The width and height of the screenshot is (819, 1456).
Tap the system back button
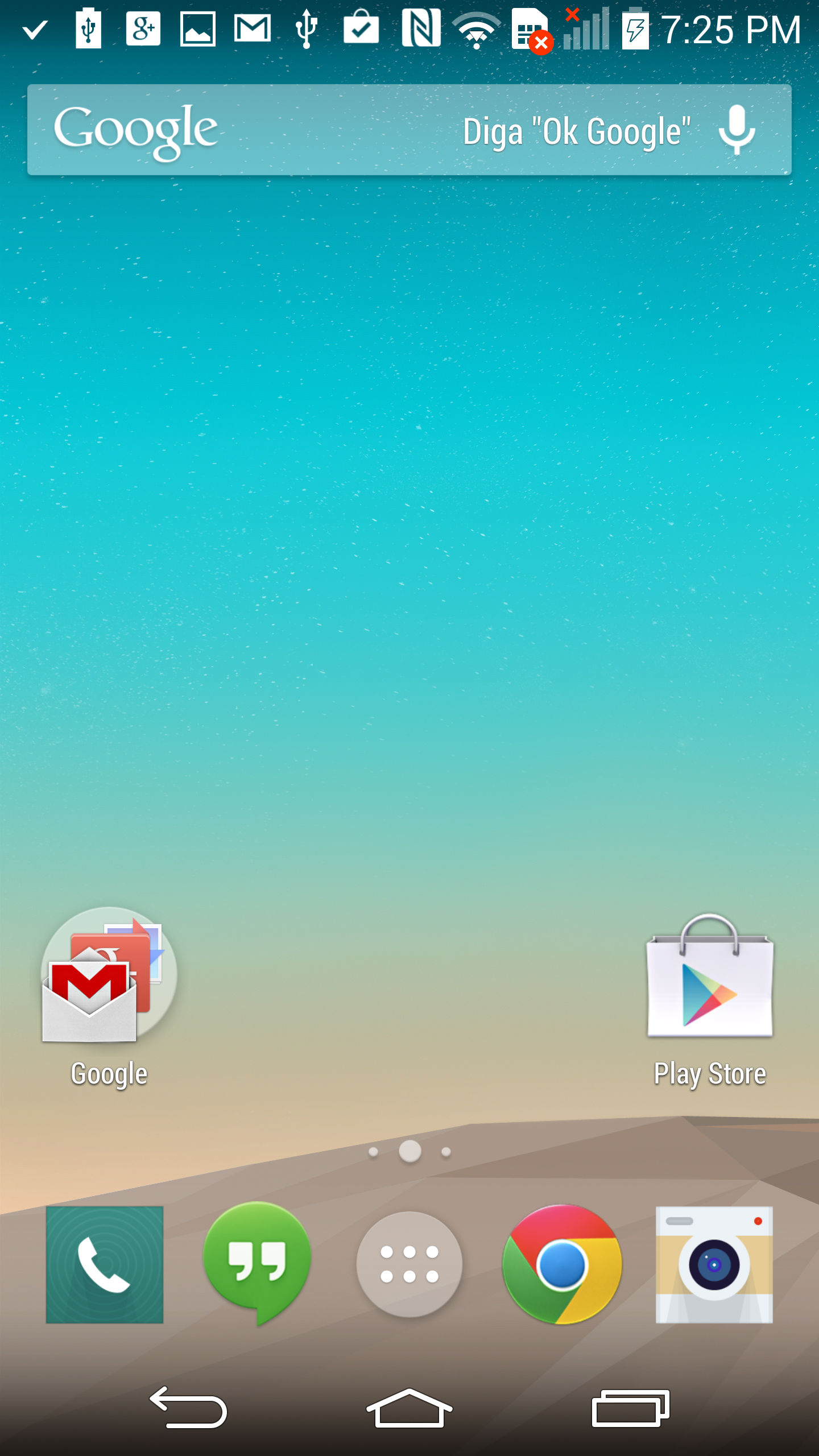click(188, 1408)
